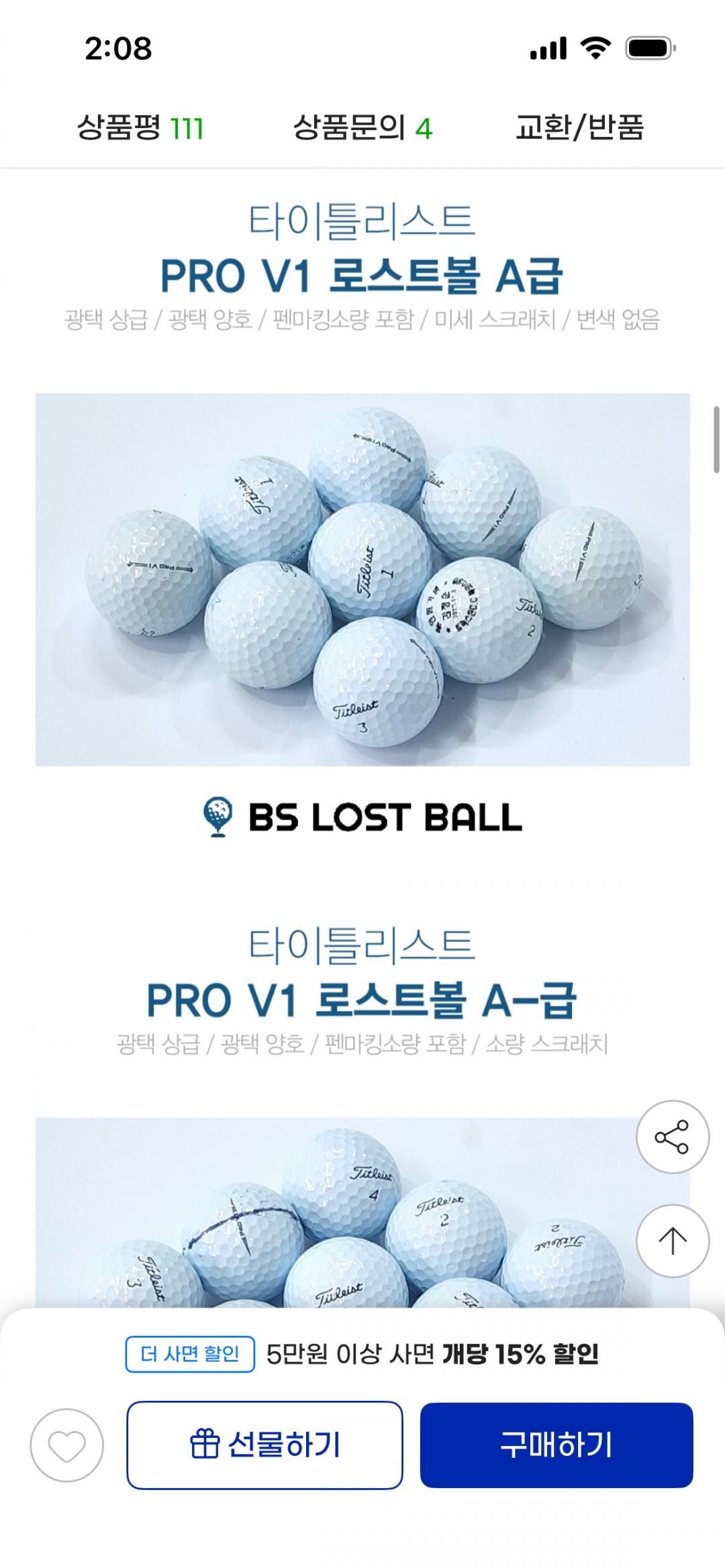Switch to the 상품평 reviews tab
Screen dimensions: 725x1568
pyautogui.click(x=140, y=127)
